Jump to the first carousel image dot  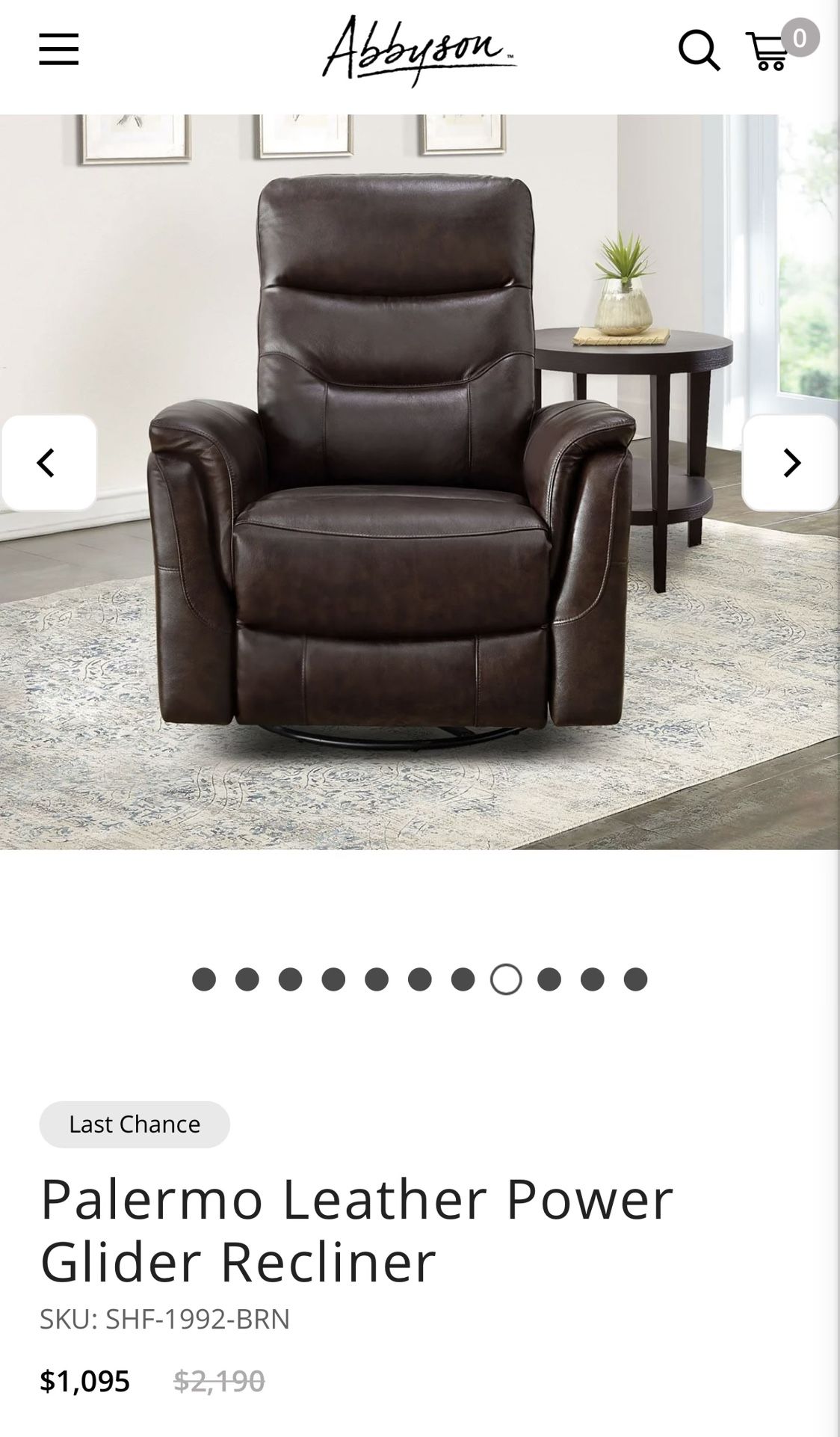[x=204, y=979]
